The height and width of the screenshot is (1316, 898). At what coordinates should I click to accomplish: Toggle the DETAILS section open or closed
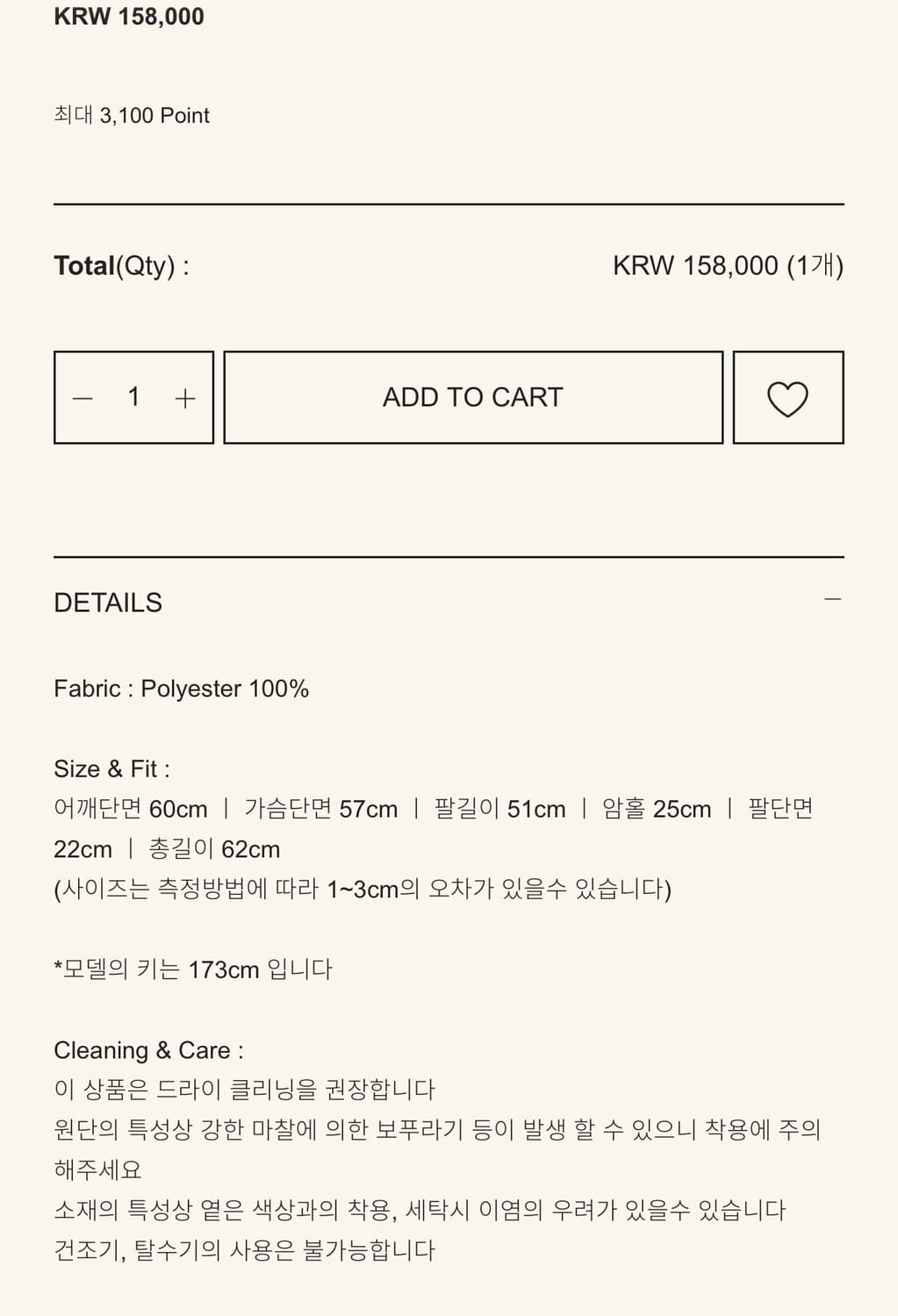coord(831,600)
